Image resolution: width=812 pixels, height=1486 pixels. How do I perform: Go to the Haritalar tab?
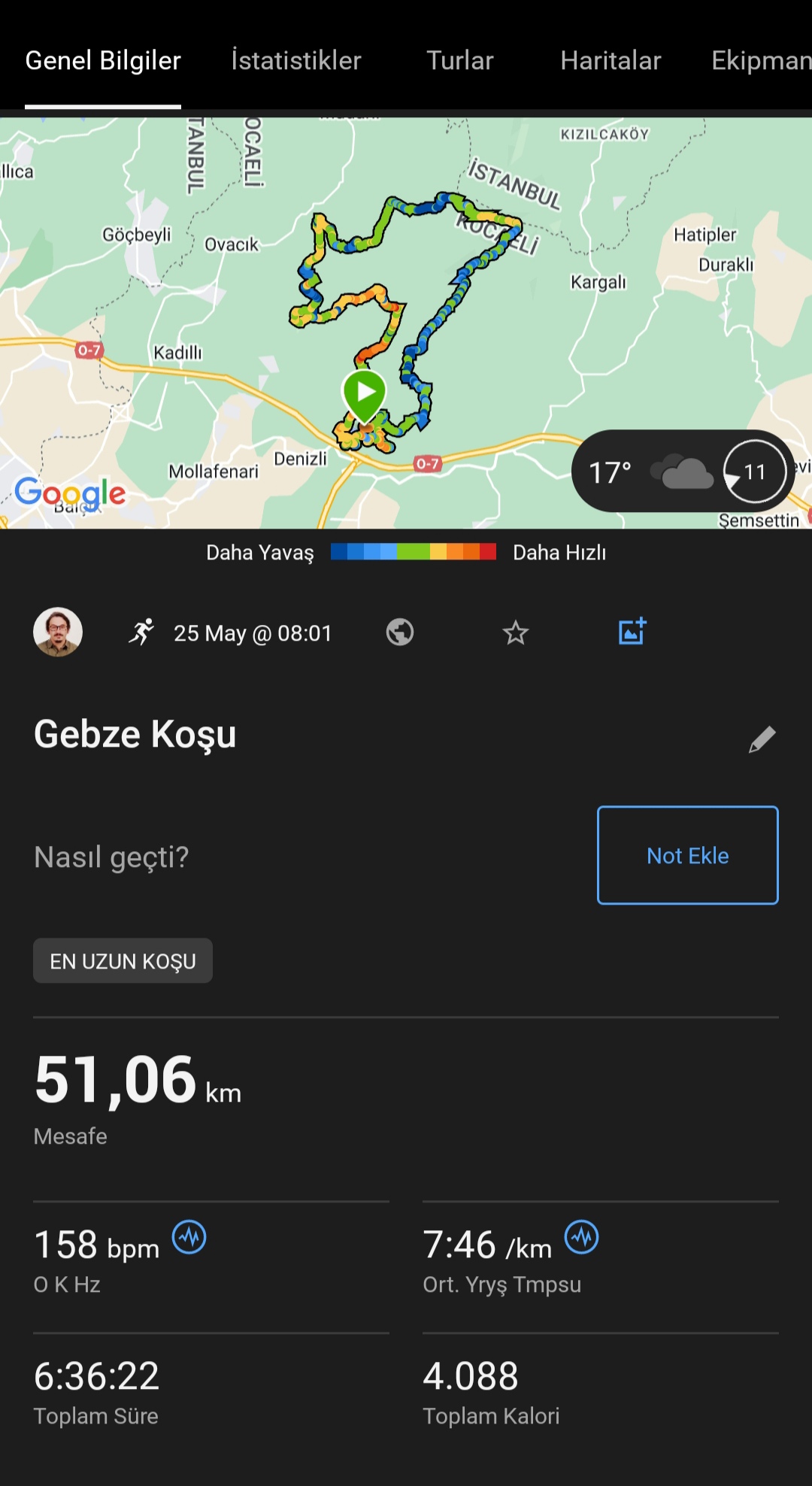(x=611, y=61)
